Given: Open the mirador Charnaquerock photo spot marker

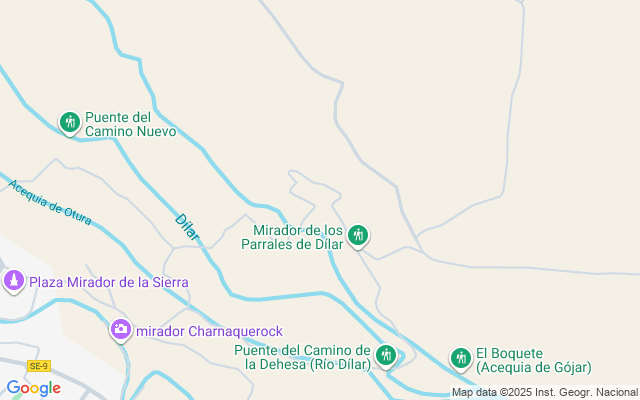Looking at the screenshot, I should coord(120,328).
